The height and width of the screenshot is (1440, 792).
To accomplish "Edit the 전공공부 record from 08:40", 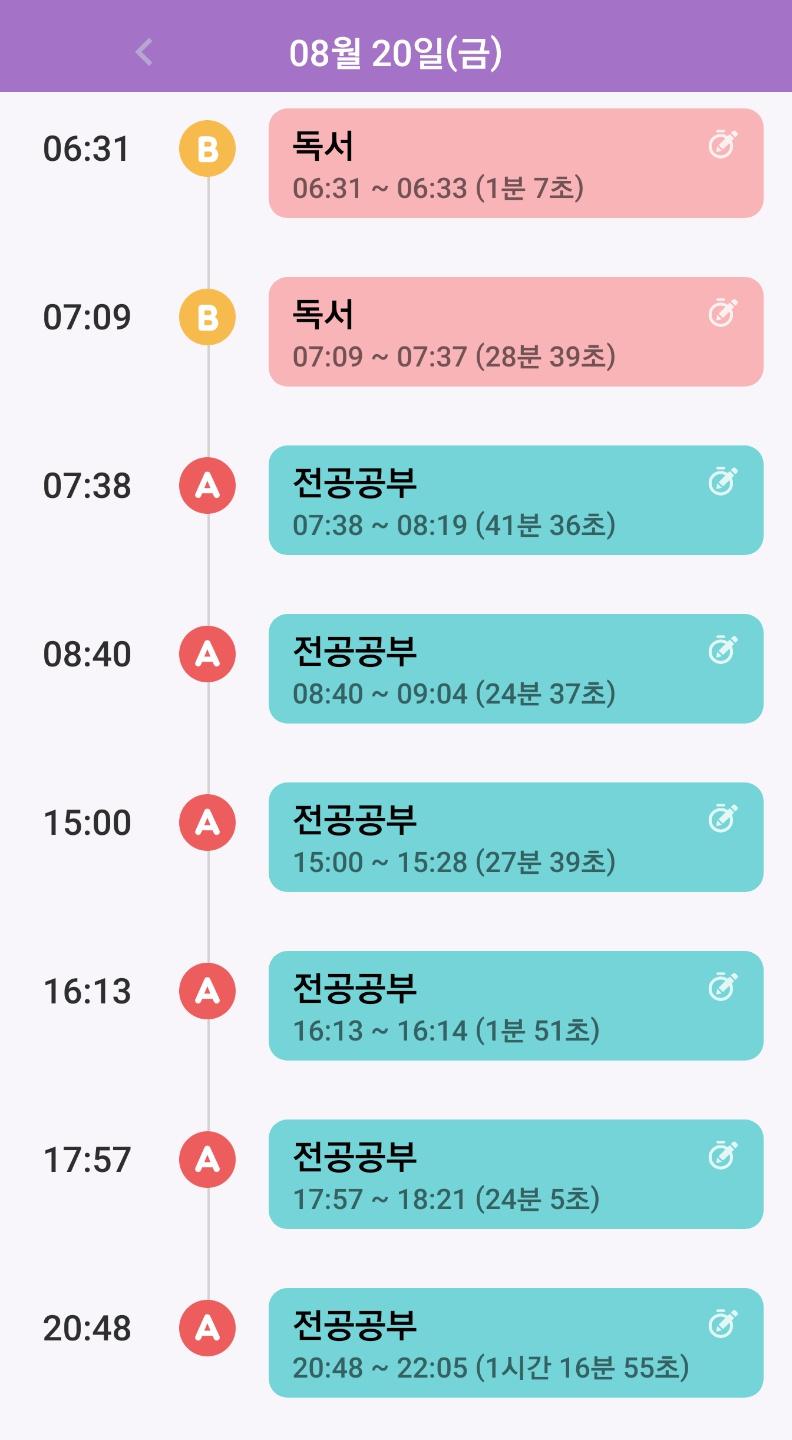I will (722, 650).
